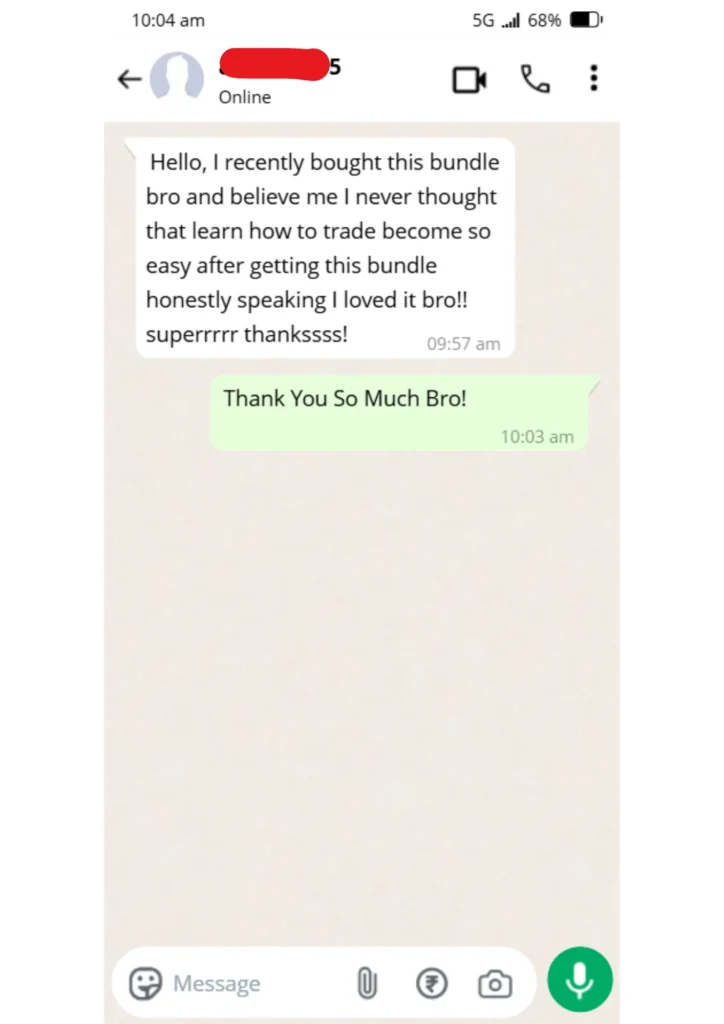
Task: View contact info from the Online header
Action: (245, 97)
